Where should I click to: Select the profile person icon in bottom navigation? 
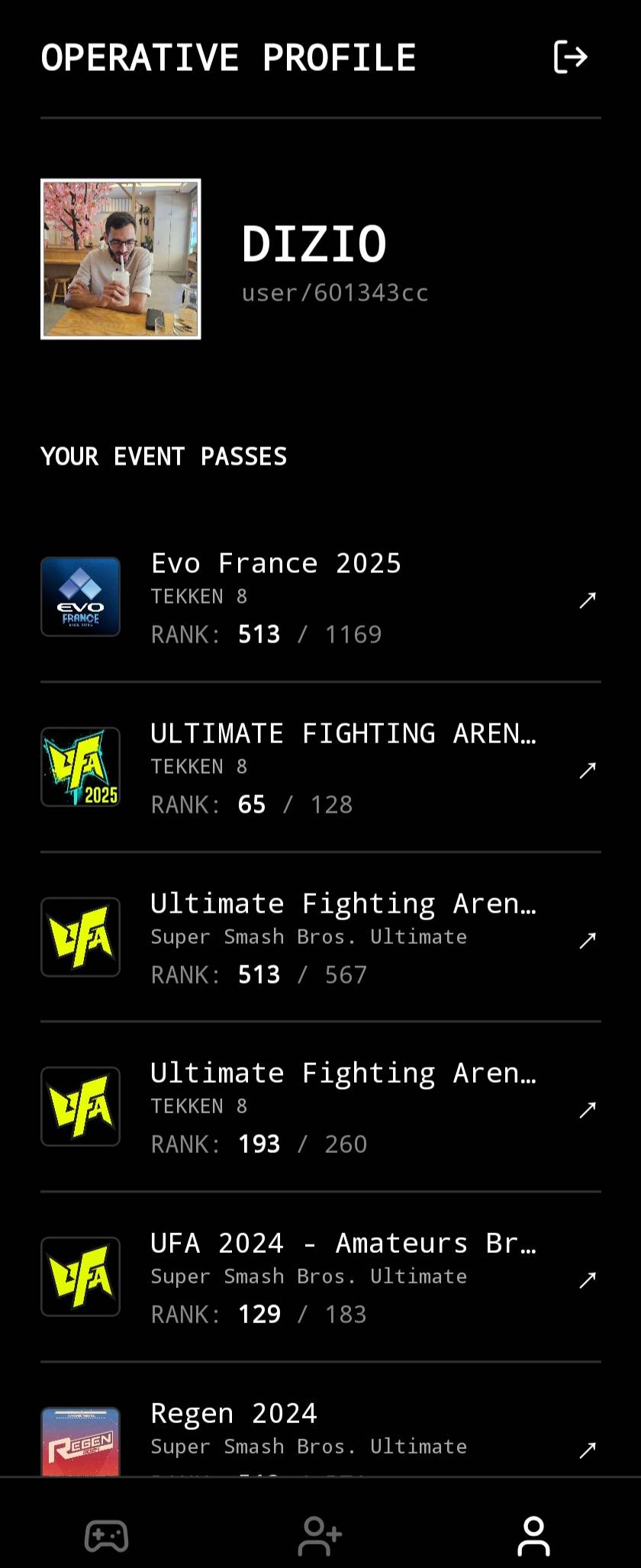(x=533, y=1530)
